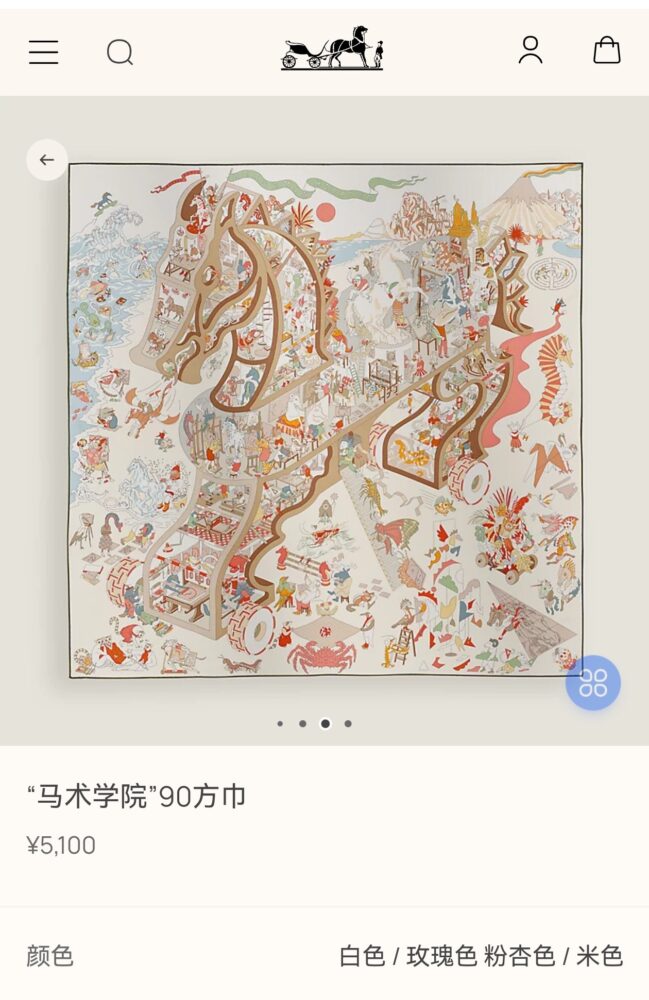Open the search icon
This screenshot has width=649, height=1000.
click(120, 52)
